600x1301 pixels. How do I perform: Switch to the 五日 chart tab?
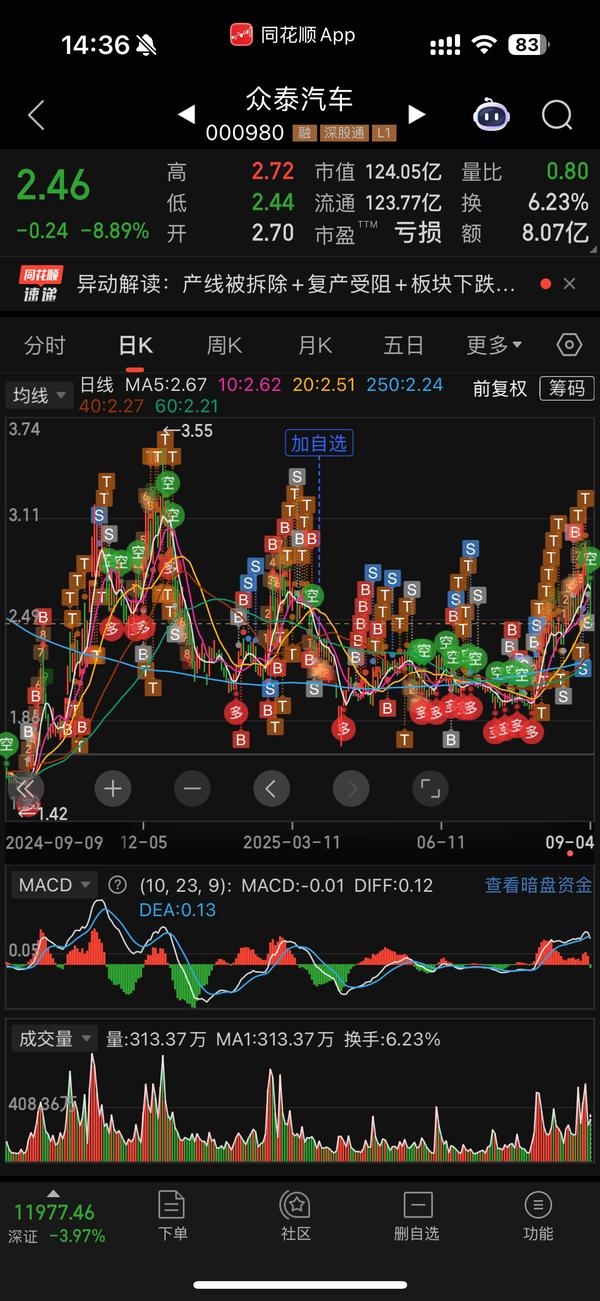tap(404, 345)
